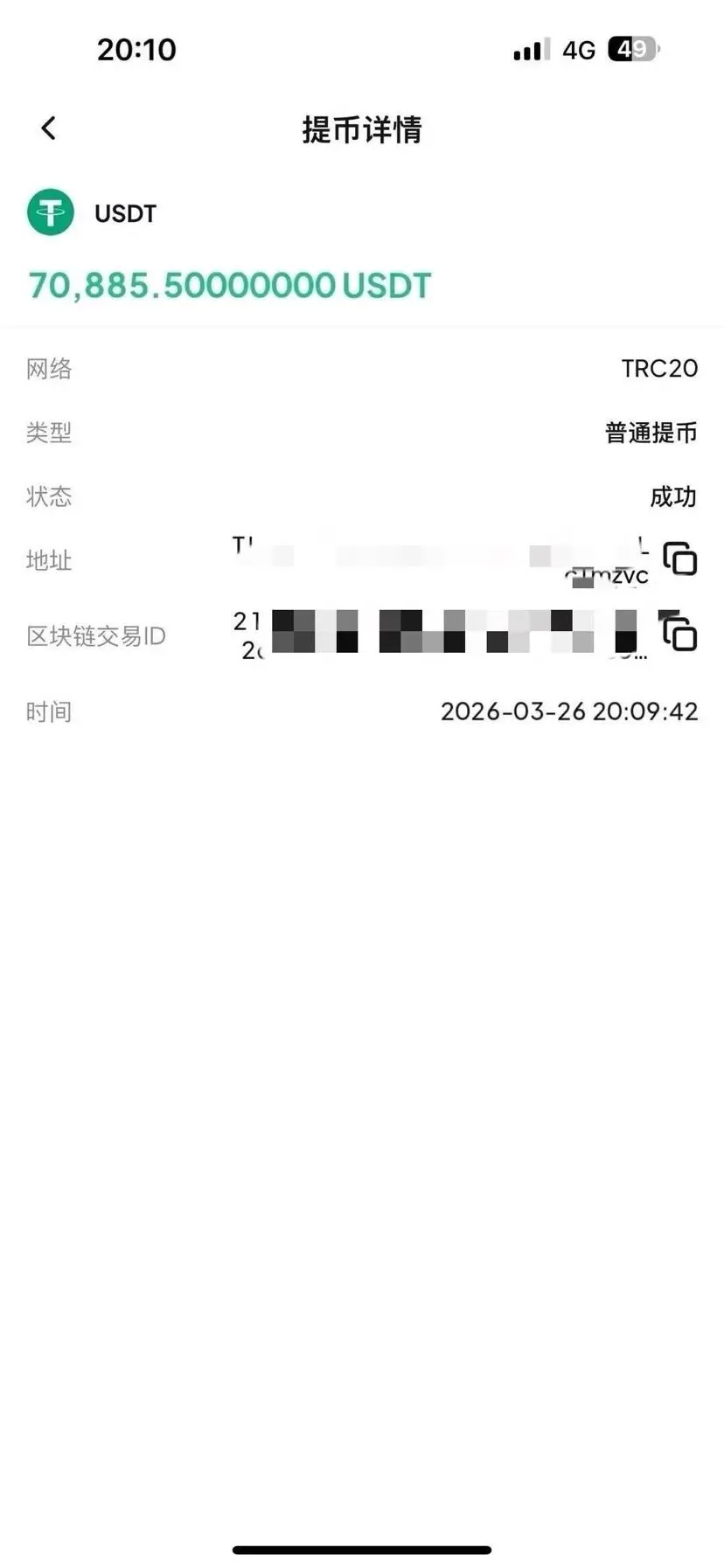Image resolution: width=724 pixels, height=1568 pixels.
Task: Tap the back chevron at top left
Action: click(x=48, y=128)
